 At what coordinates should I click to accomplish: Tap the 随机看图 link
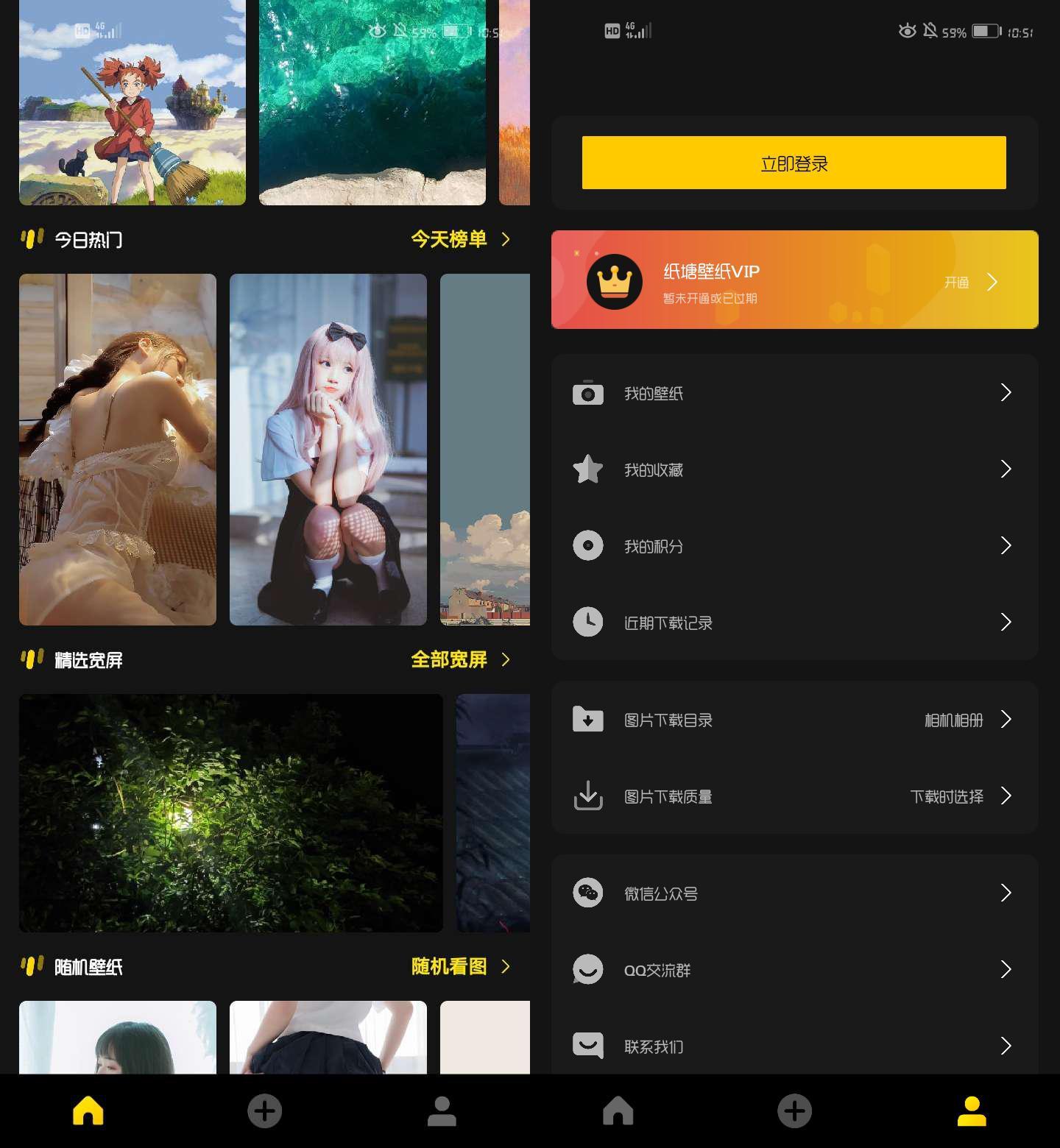(459, 966)
